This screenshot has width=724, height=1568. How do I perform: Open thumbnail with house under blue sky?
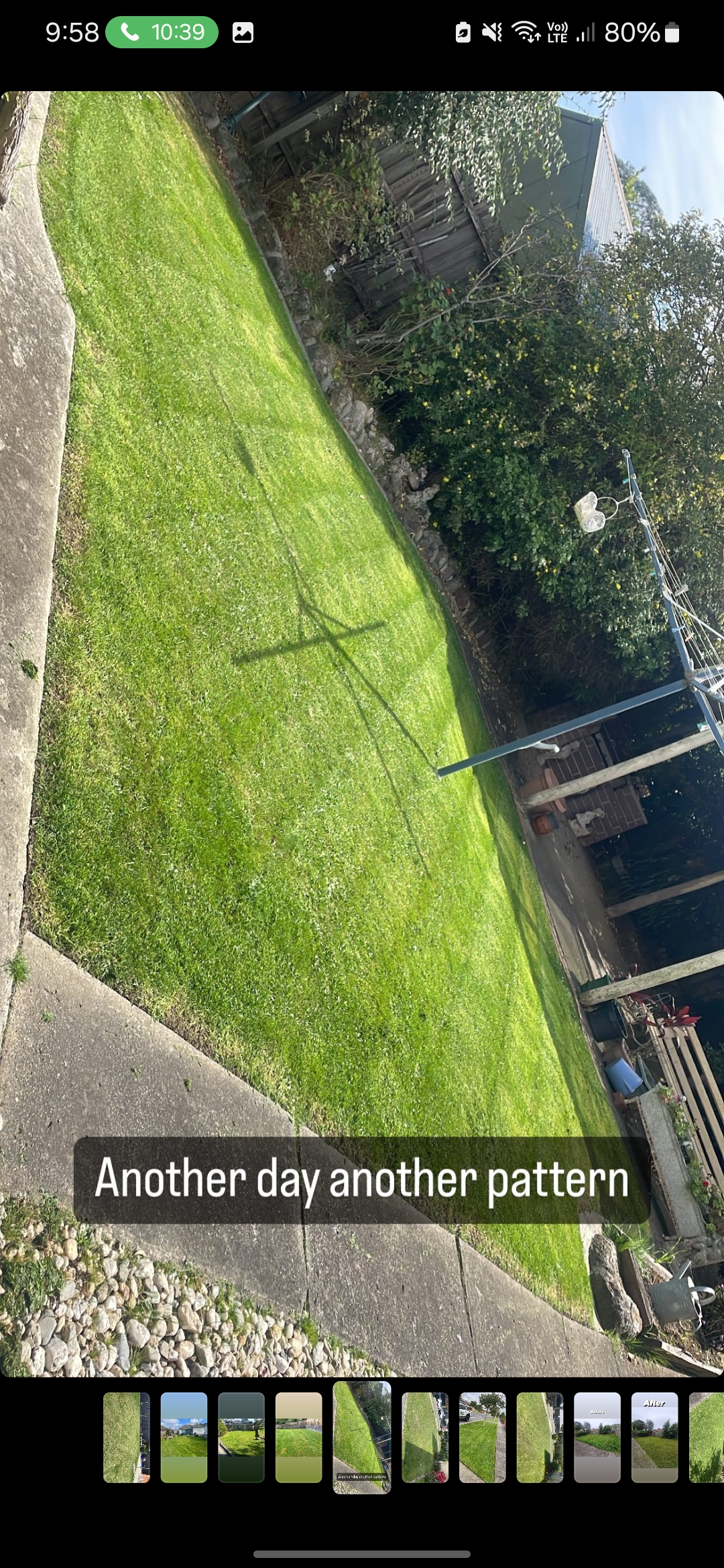tap(184, 1437)
